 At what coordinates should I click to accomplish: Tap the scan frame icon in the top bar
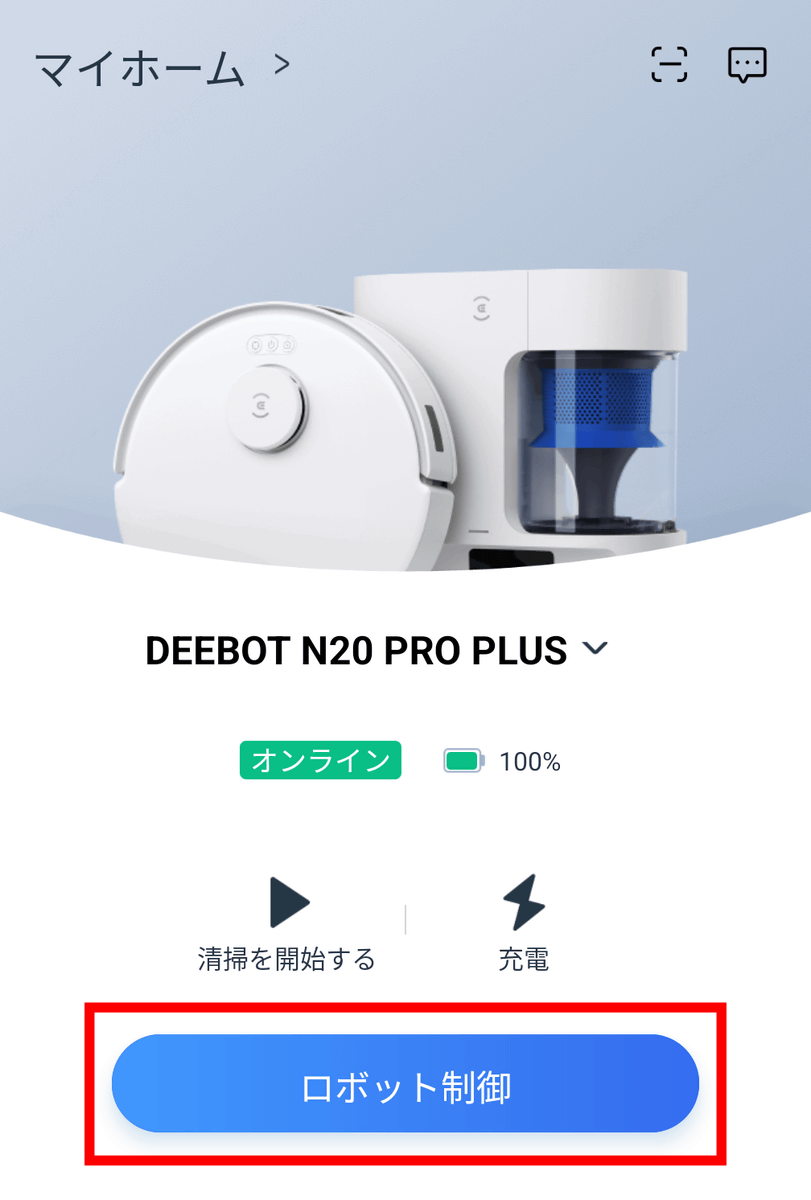671,64
